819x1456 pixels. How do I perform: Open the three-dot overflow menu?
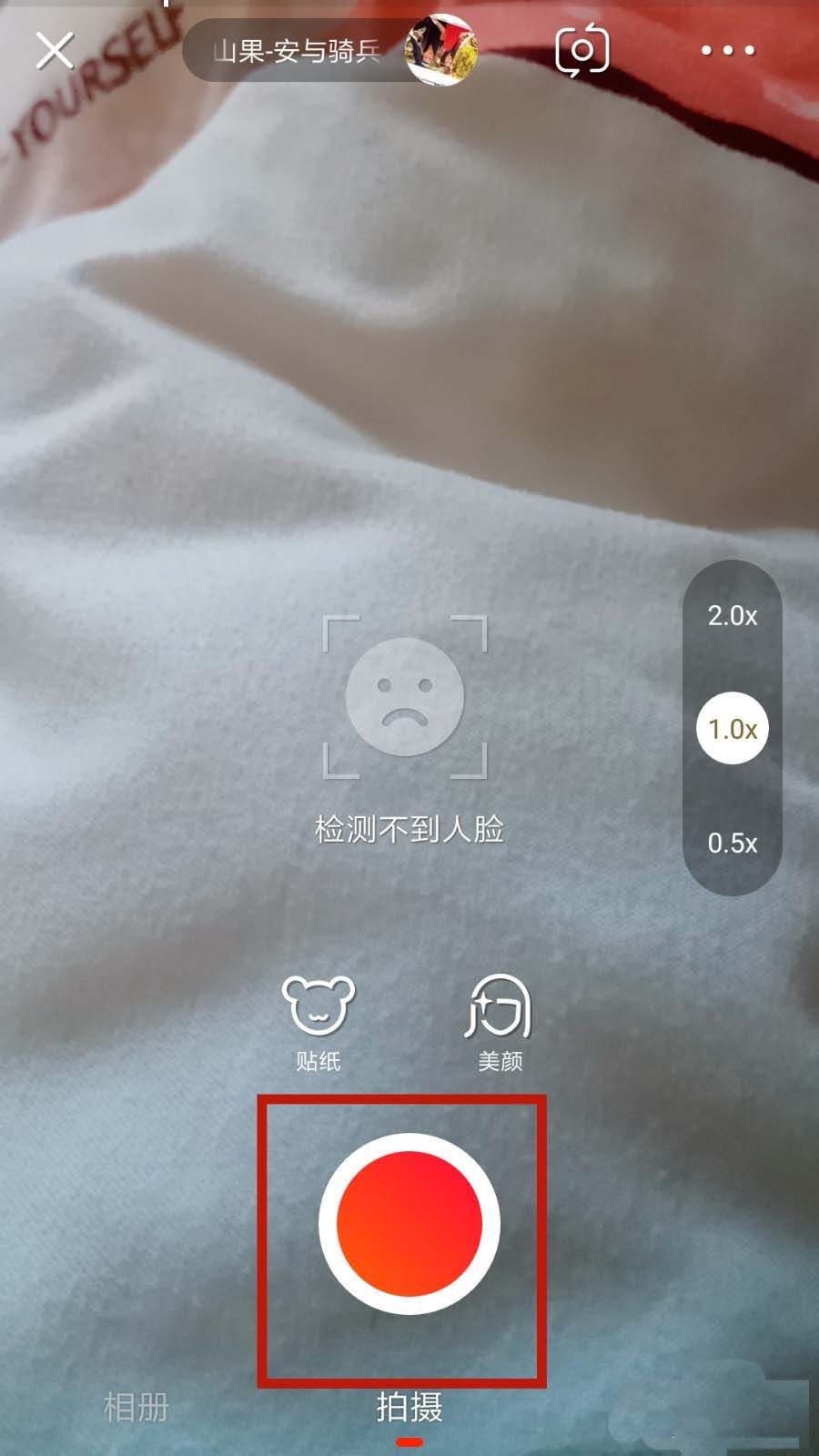pyautogui.click(x=727, y=51)
